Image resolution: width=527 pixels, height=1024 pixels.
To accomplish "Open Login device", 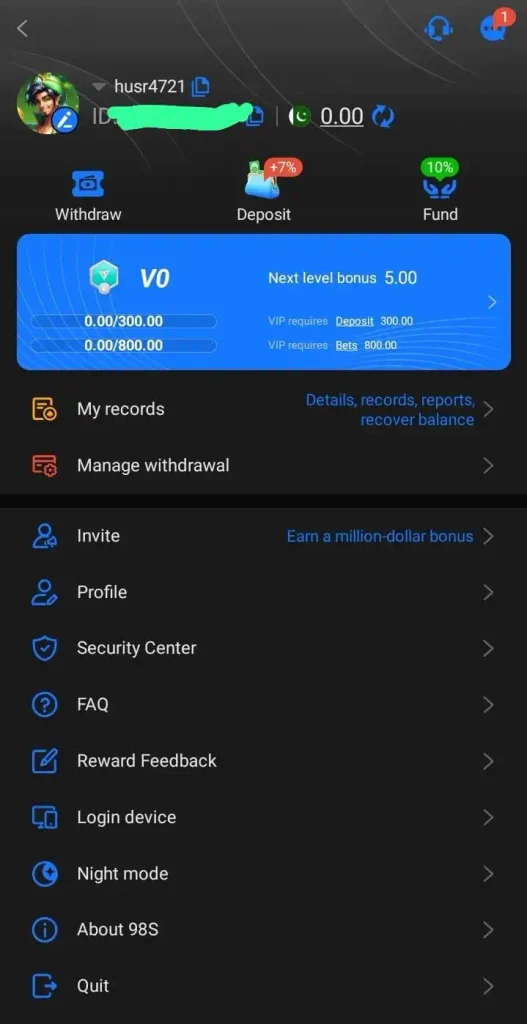I will coord(264,817).
